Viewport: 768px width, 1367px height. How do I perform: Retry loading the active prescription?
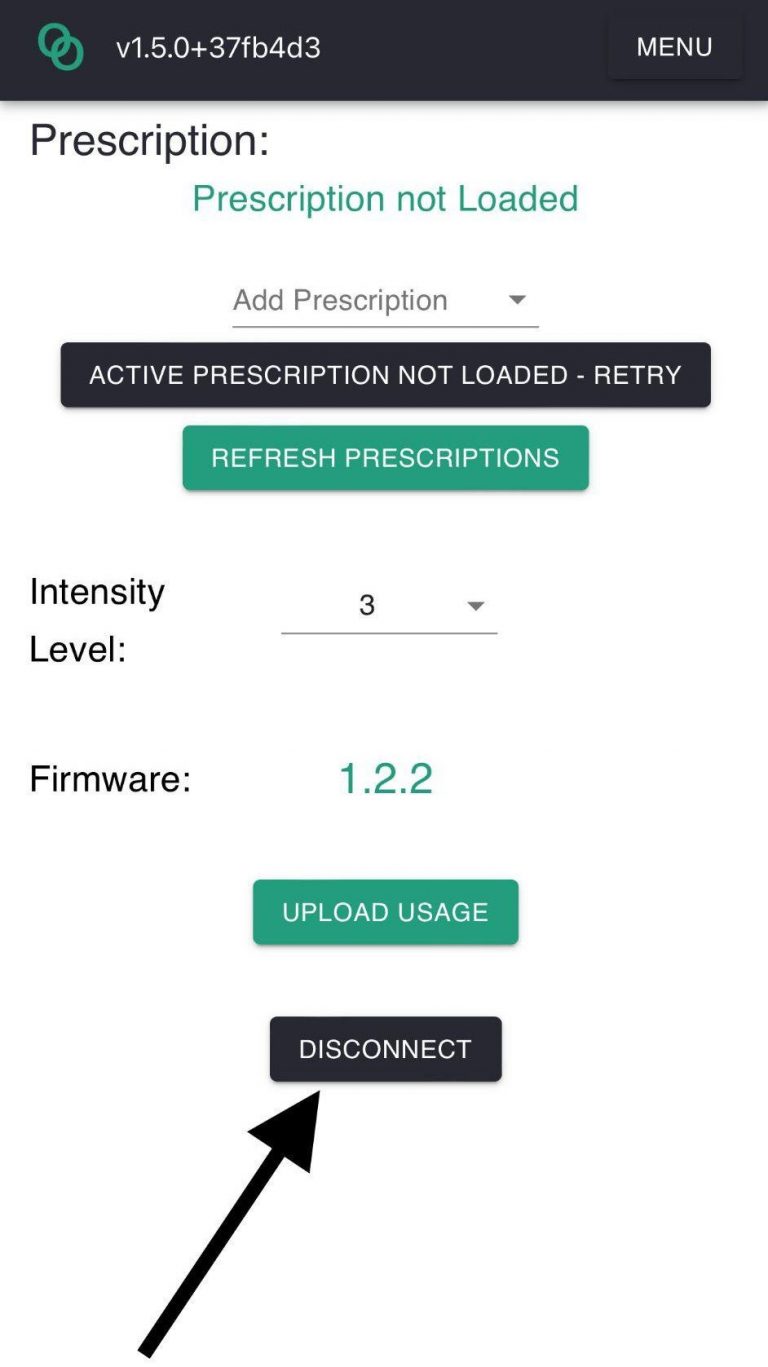point(385,375)
